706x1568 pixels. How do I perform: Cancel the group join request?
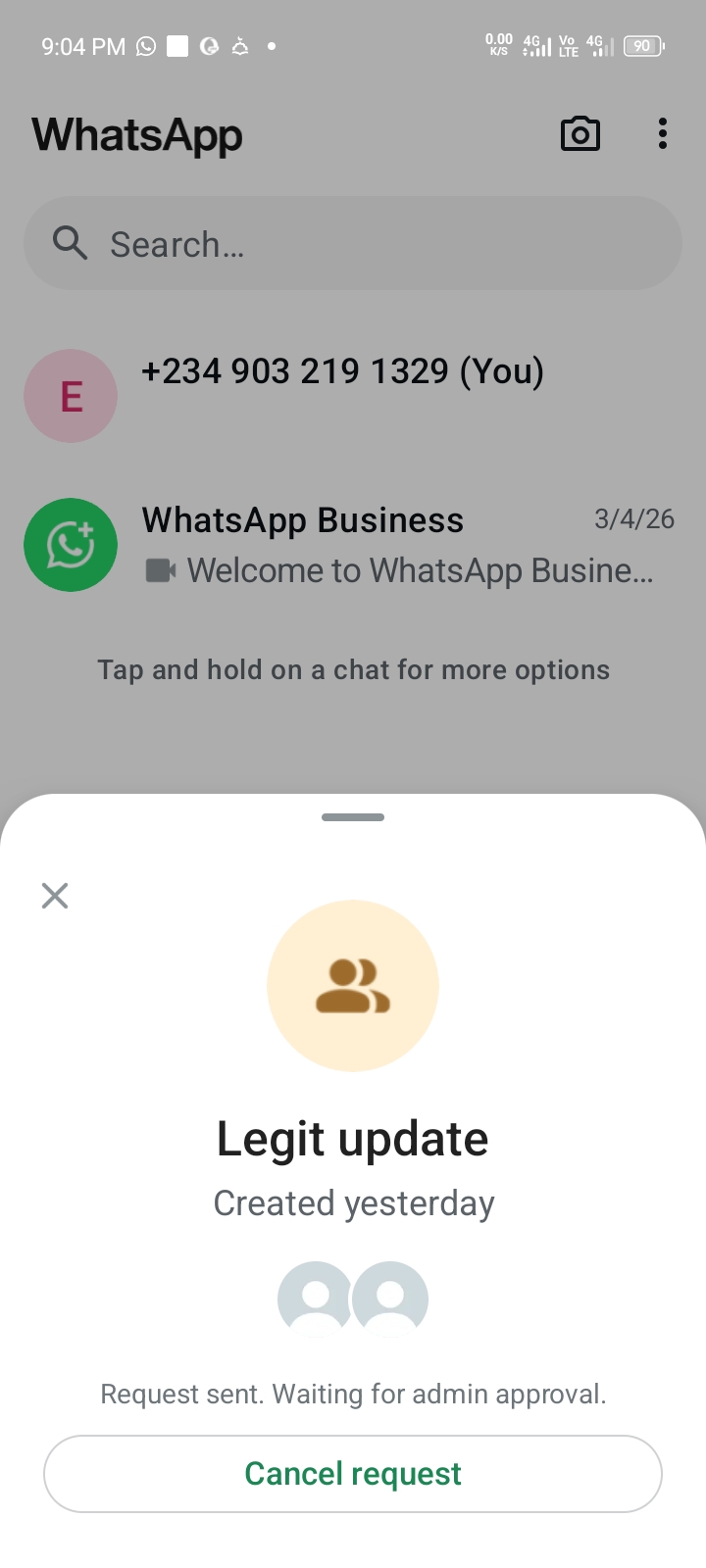pyautogui.click(x=353, y=1474)
